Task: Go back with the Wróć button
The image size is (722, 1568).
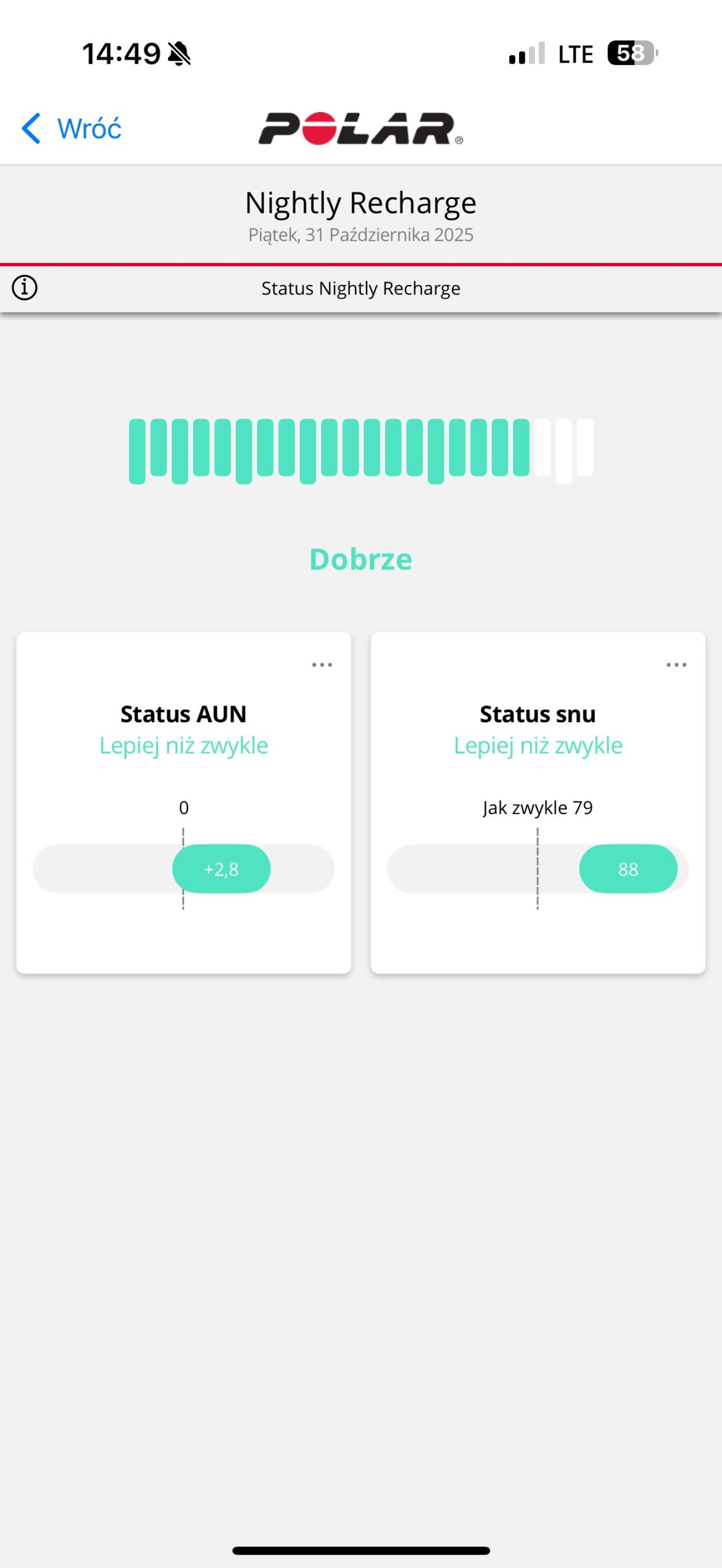Action: coord(72,129)
